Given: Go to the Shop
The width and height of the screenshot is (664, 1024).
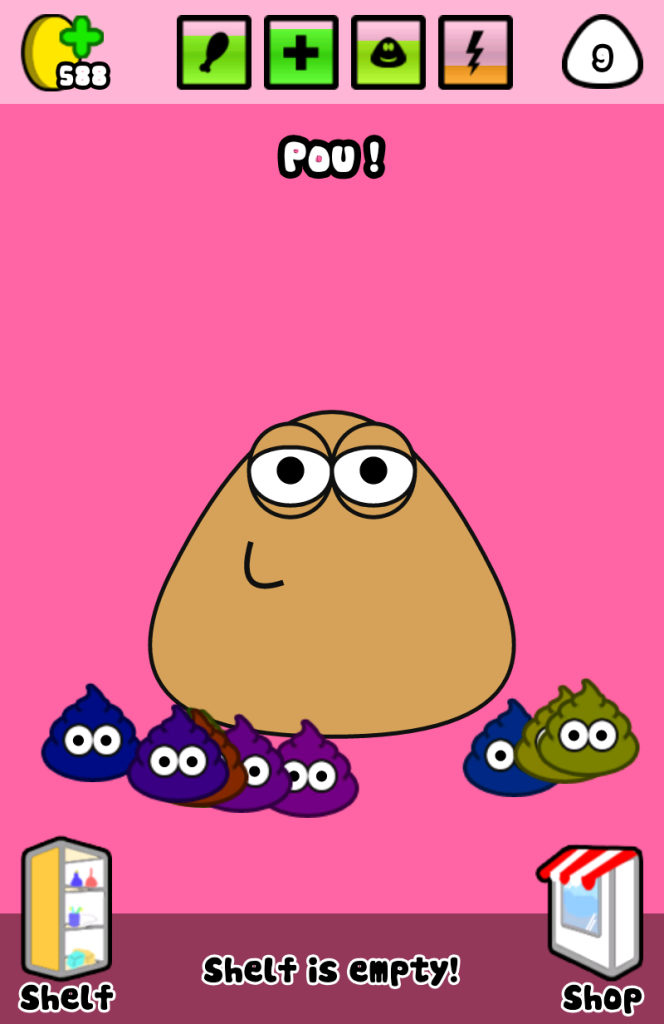Looking at the screenshot, I should pyautogui.click(x=598, y=925).
